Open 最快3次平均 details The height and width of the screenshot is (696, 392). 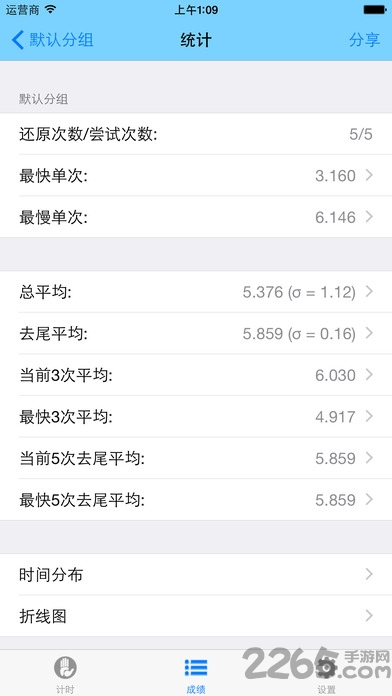tap(196, 417)
